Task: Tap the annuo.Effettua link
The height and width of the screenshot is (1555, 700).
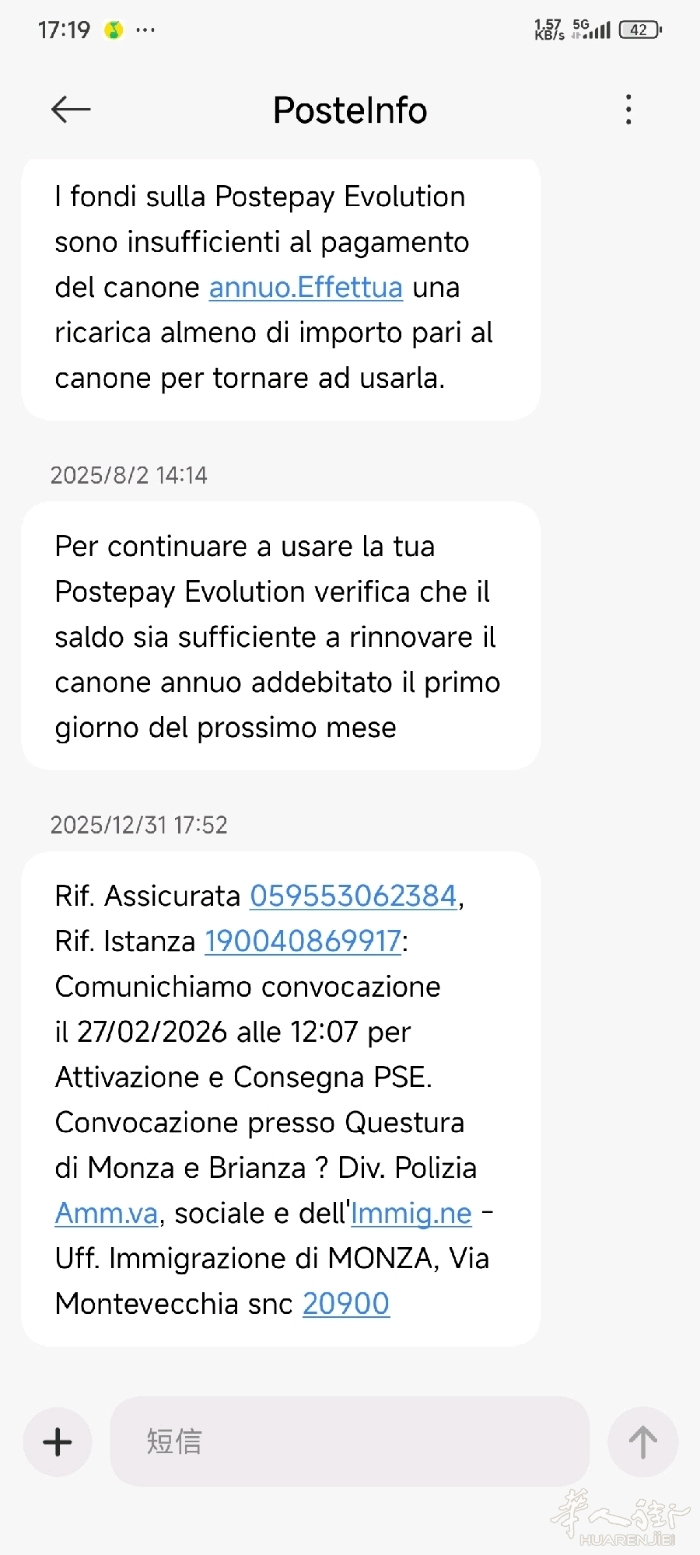Action: click(x=305, y=288)
